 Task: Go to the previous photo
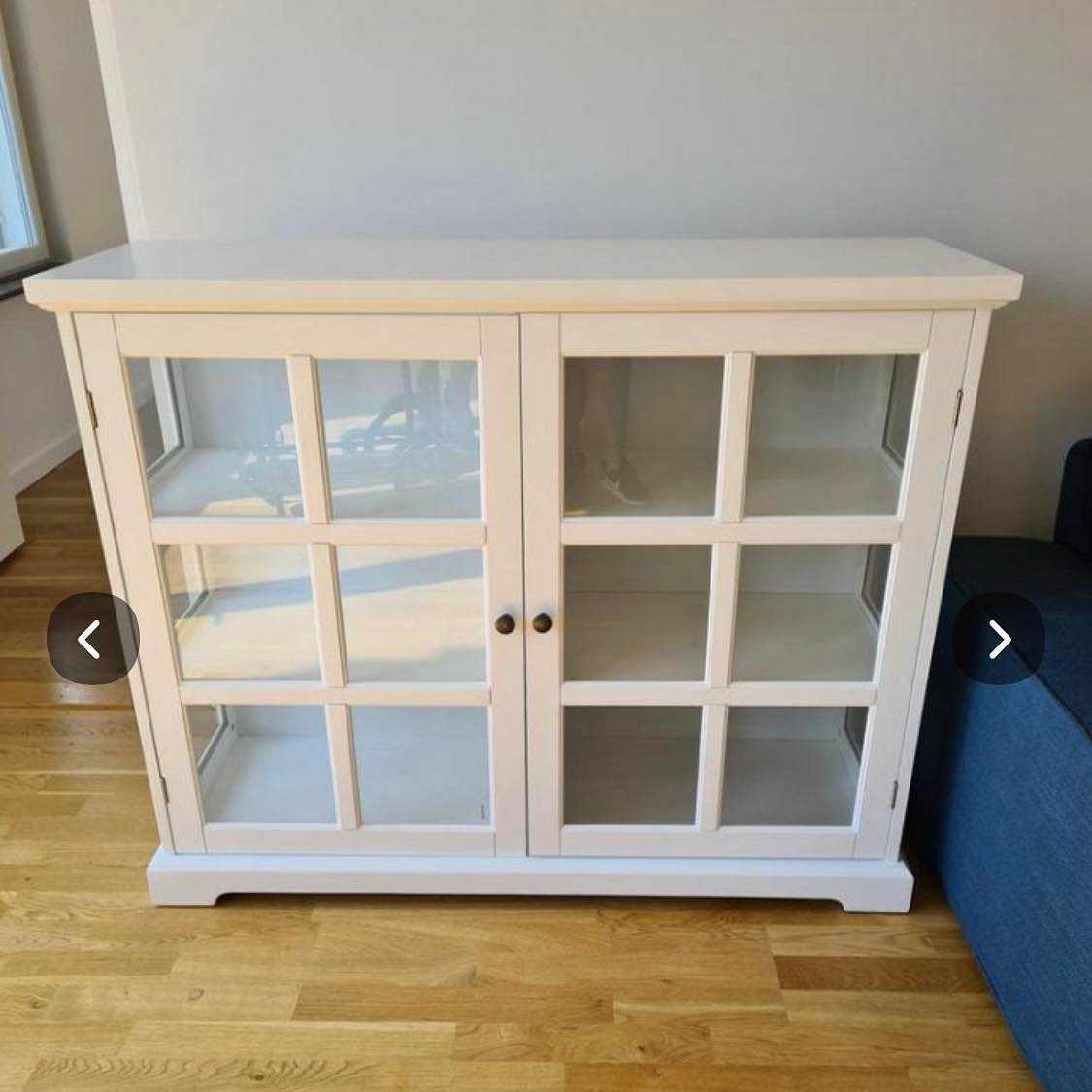92,639
